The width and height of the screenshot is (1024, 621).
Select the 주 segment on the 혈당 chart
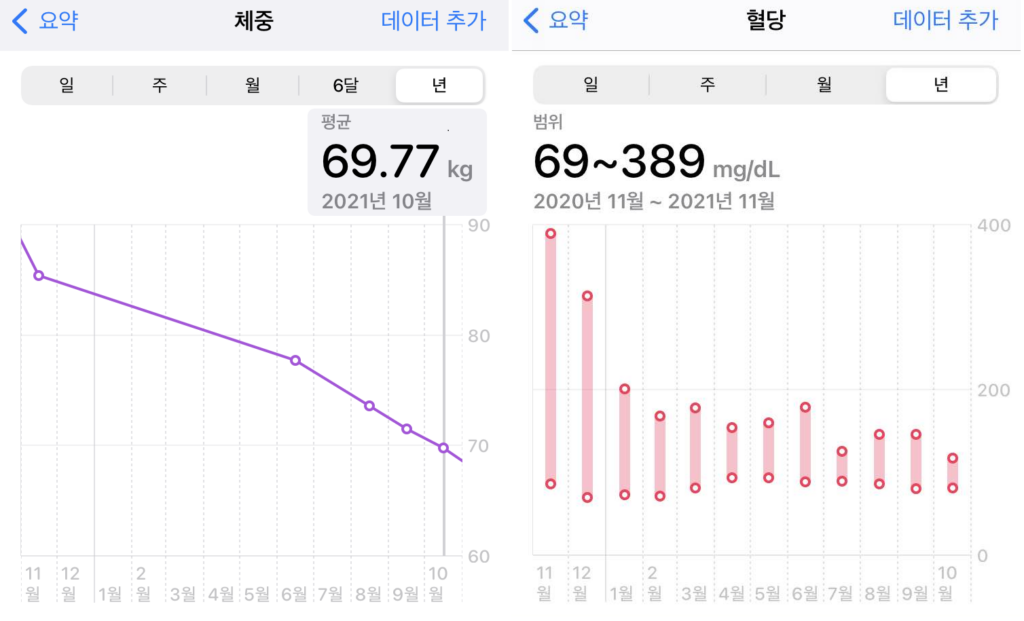(708, 85)
